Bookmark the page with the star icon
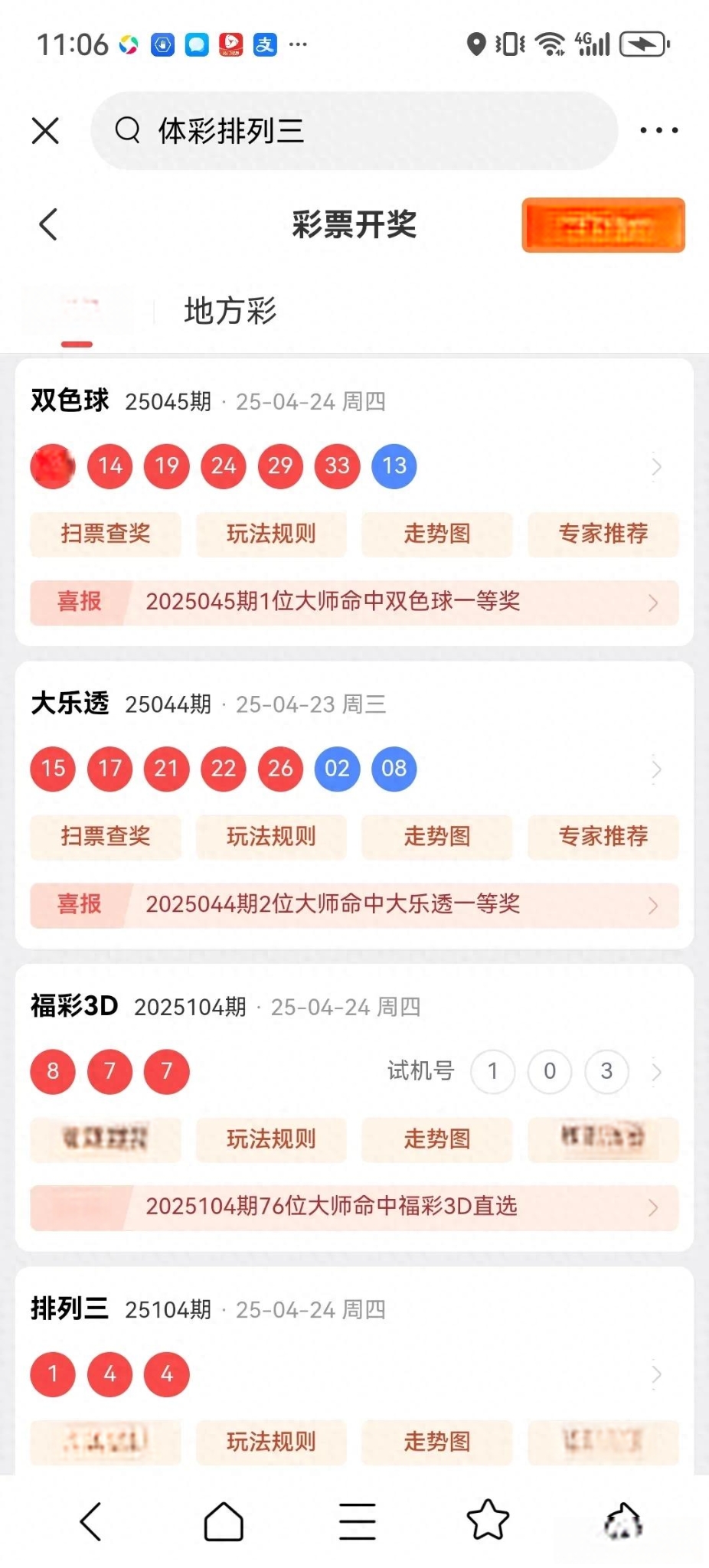 click(x=488, y=1520)
